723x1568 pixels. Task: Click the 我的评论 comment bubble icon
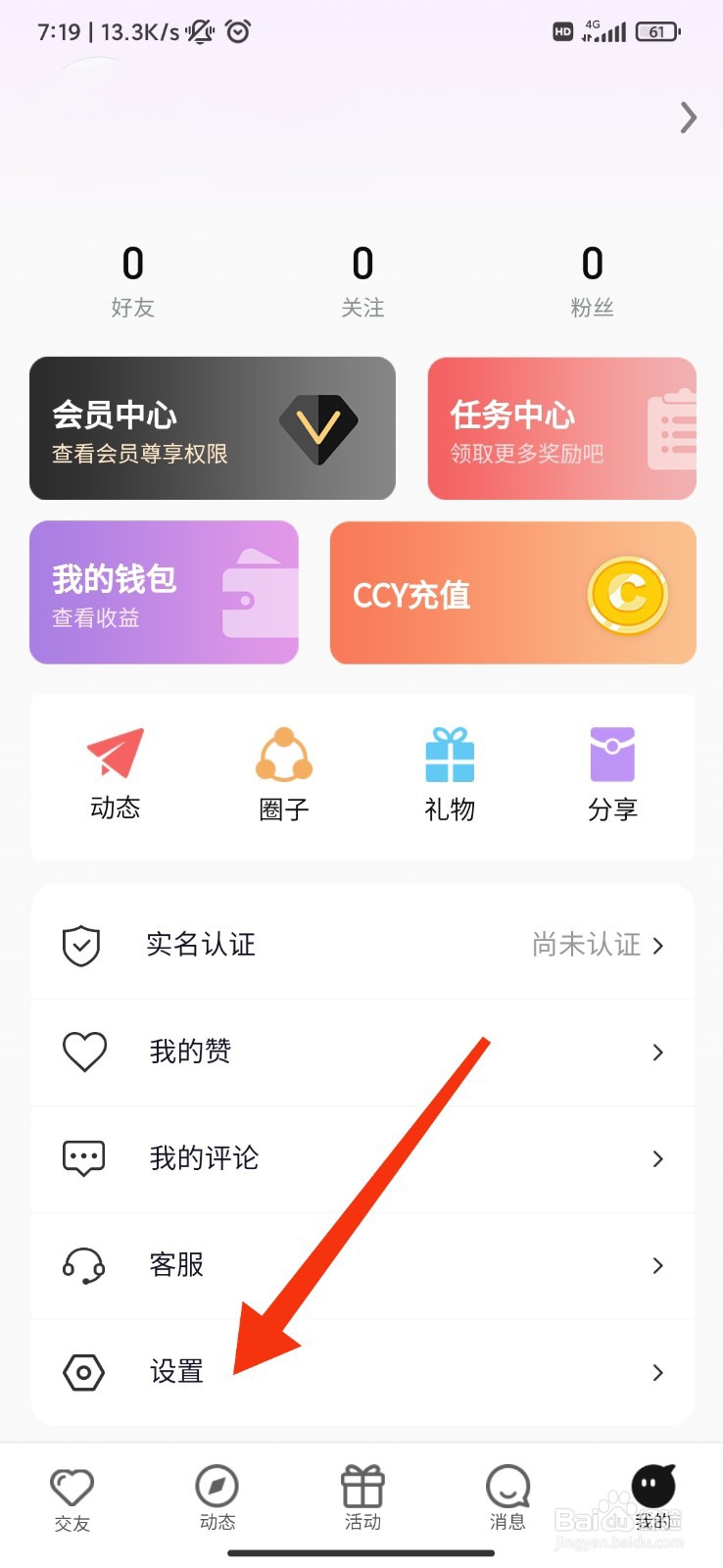(83, 1157)
